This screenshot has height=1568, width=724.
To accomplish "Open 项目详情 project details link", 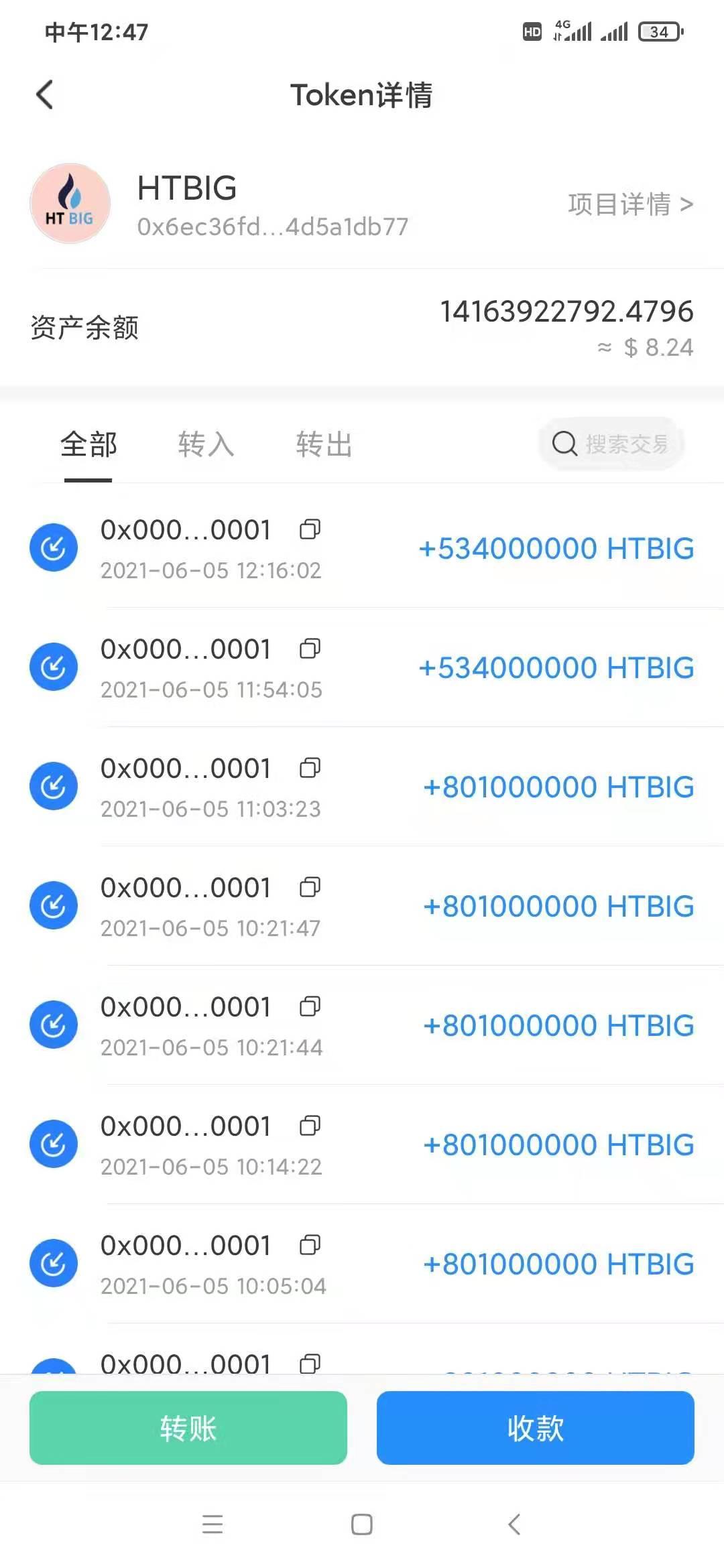I will [630, 204].
